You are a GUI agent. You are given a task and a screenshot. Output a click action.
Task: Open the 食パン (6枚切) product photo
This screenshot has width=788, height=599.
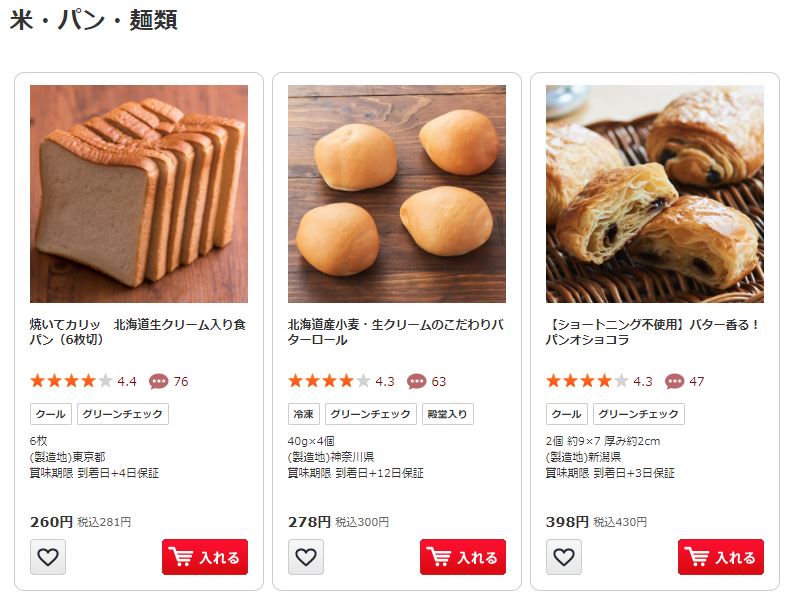(x=139, y=194)
